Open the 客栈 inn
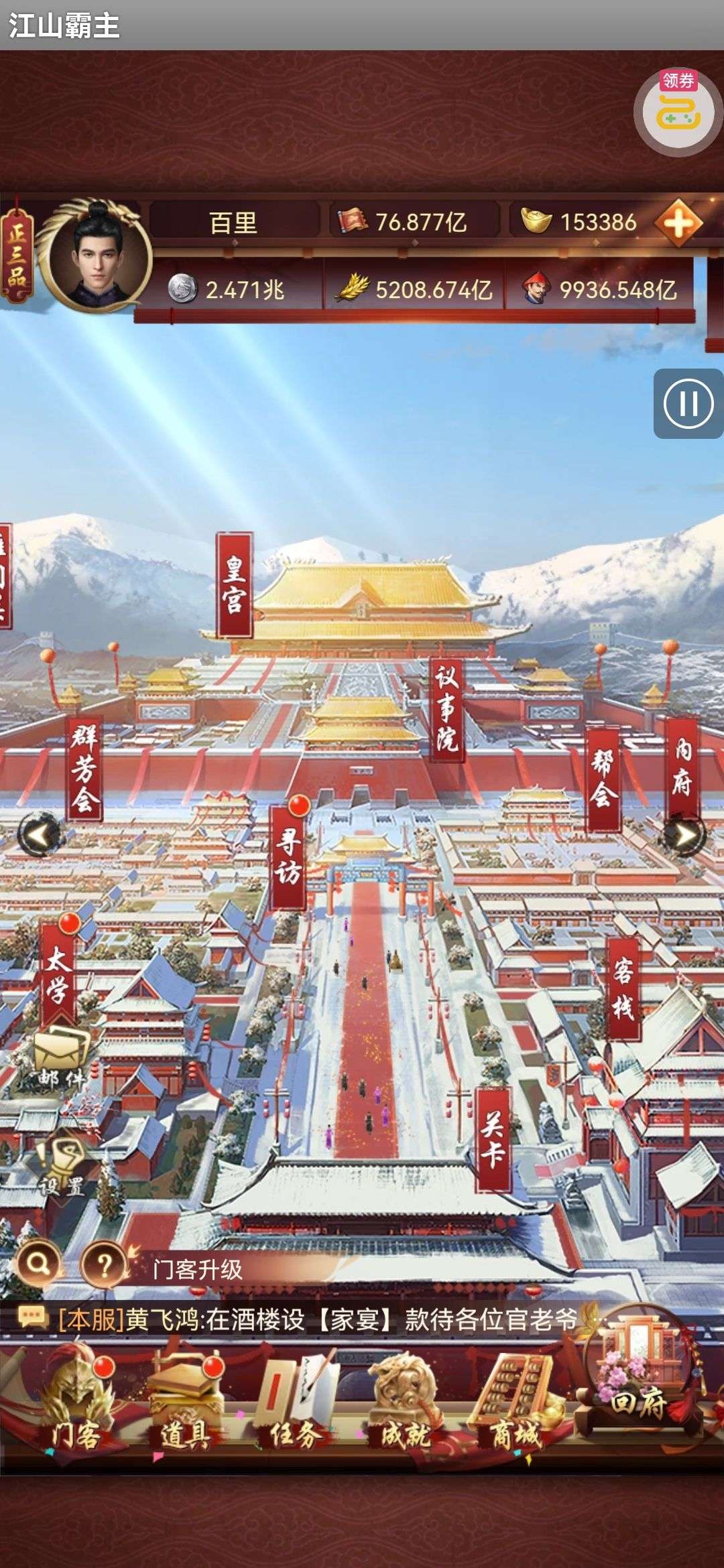Viewport: 724px width, 1568px height. pyautogui.click(x=623, y=988)
